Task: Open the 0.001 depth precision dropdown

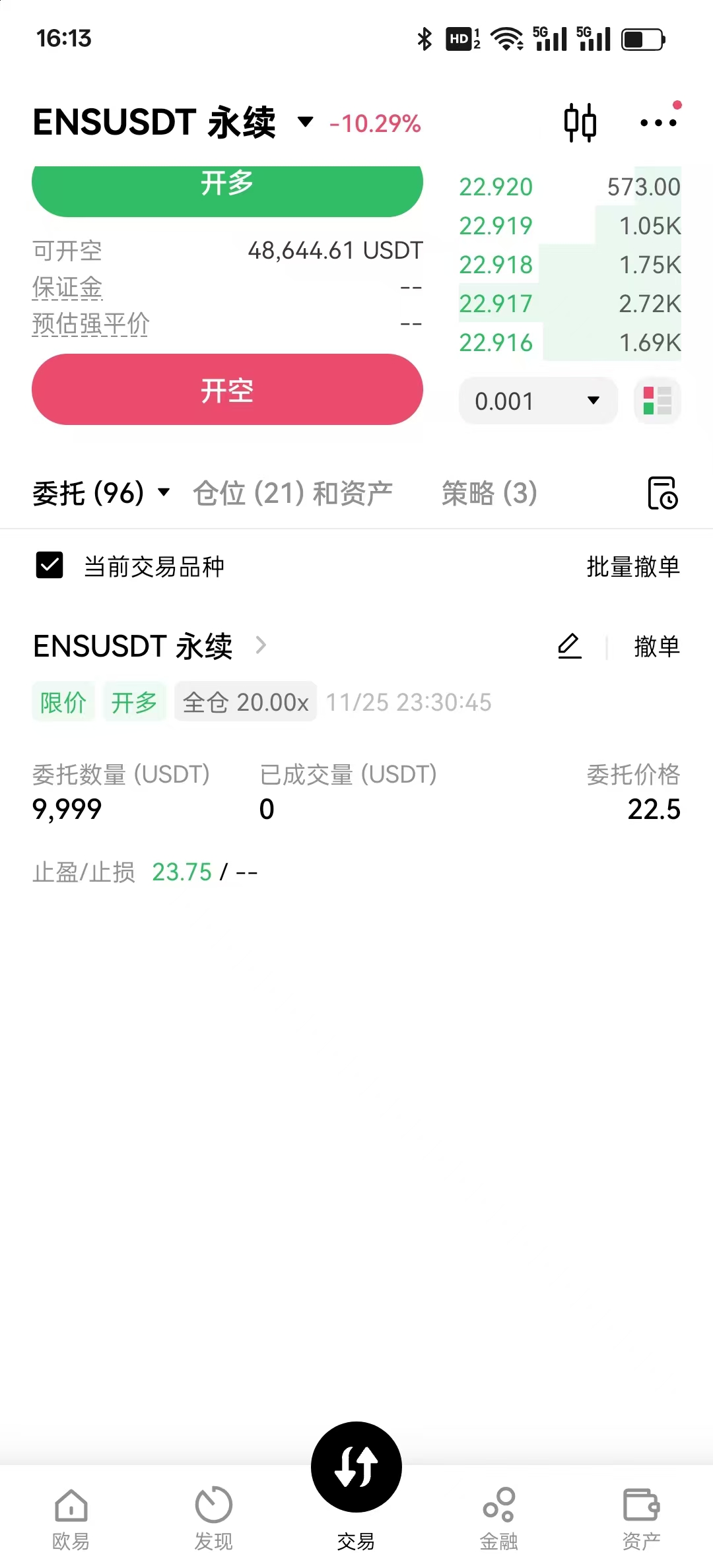Action: click(x=537, y=401)
